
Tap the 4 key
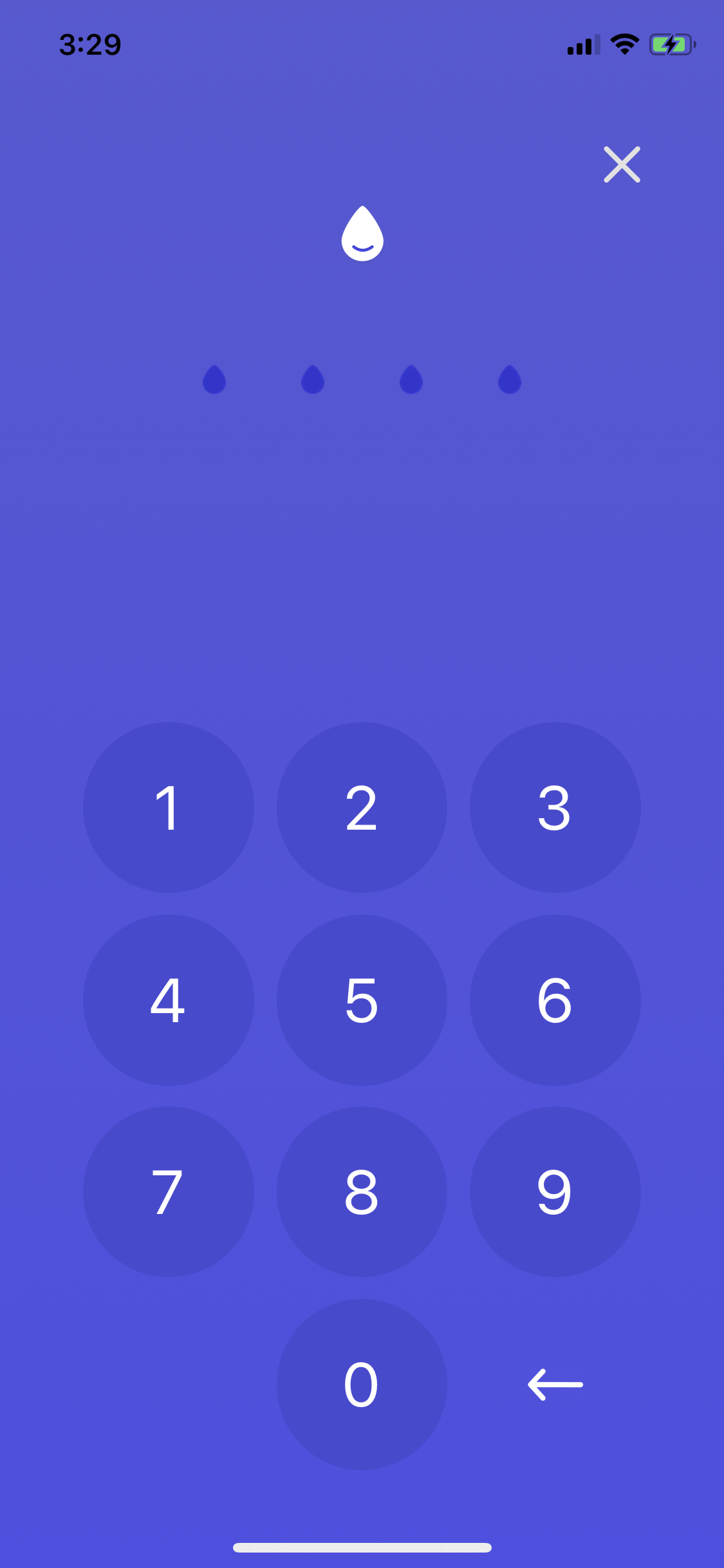(169, 1000)
